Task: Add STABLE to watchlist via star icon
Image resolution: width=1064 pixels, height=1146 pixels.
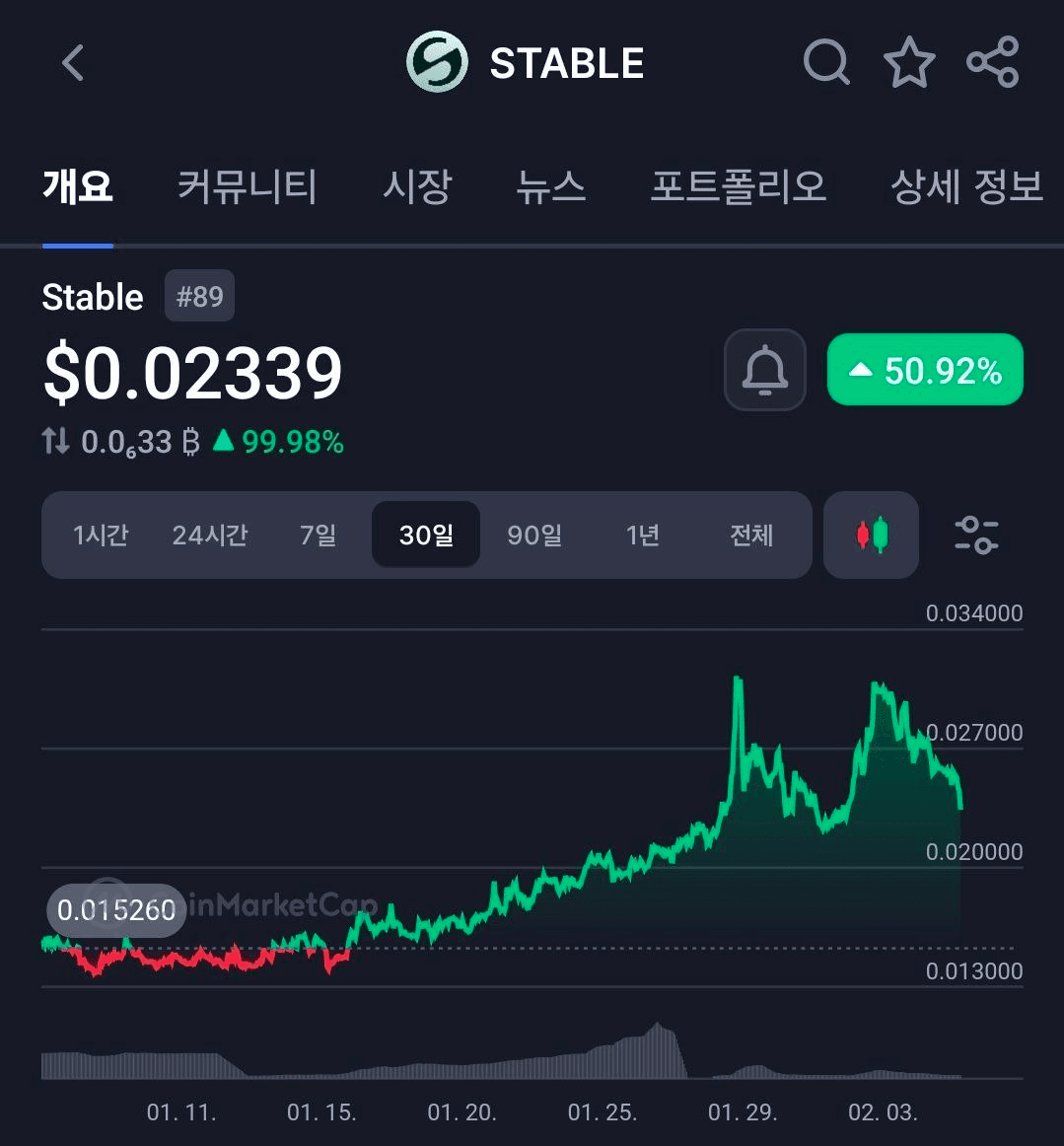Action: [909, 61]
